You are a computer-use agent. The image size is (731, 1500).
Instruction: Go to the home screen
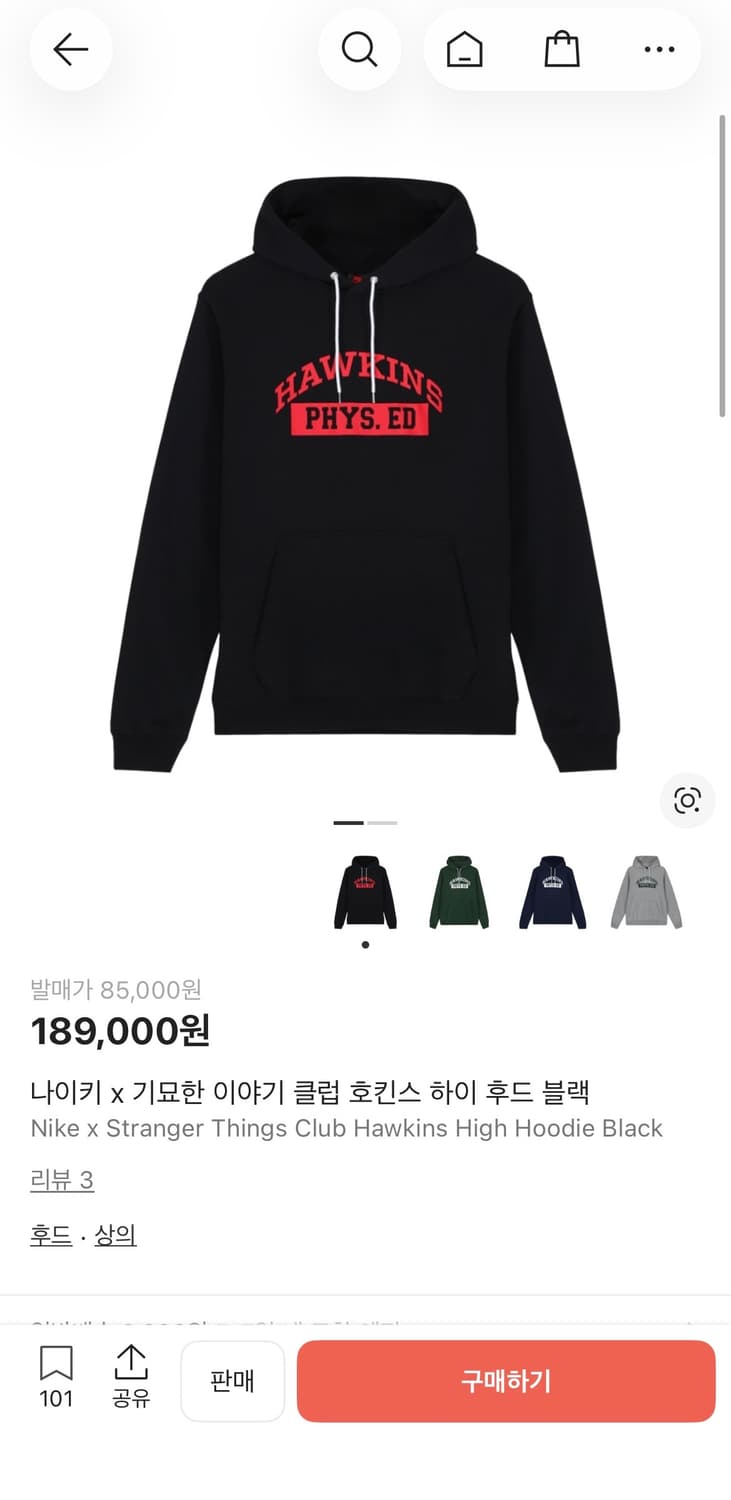click(462, 49)
